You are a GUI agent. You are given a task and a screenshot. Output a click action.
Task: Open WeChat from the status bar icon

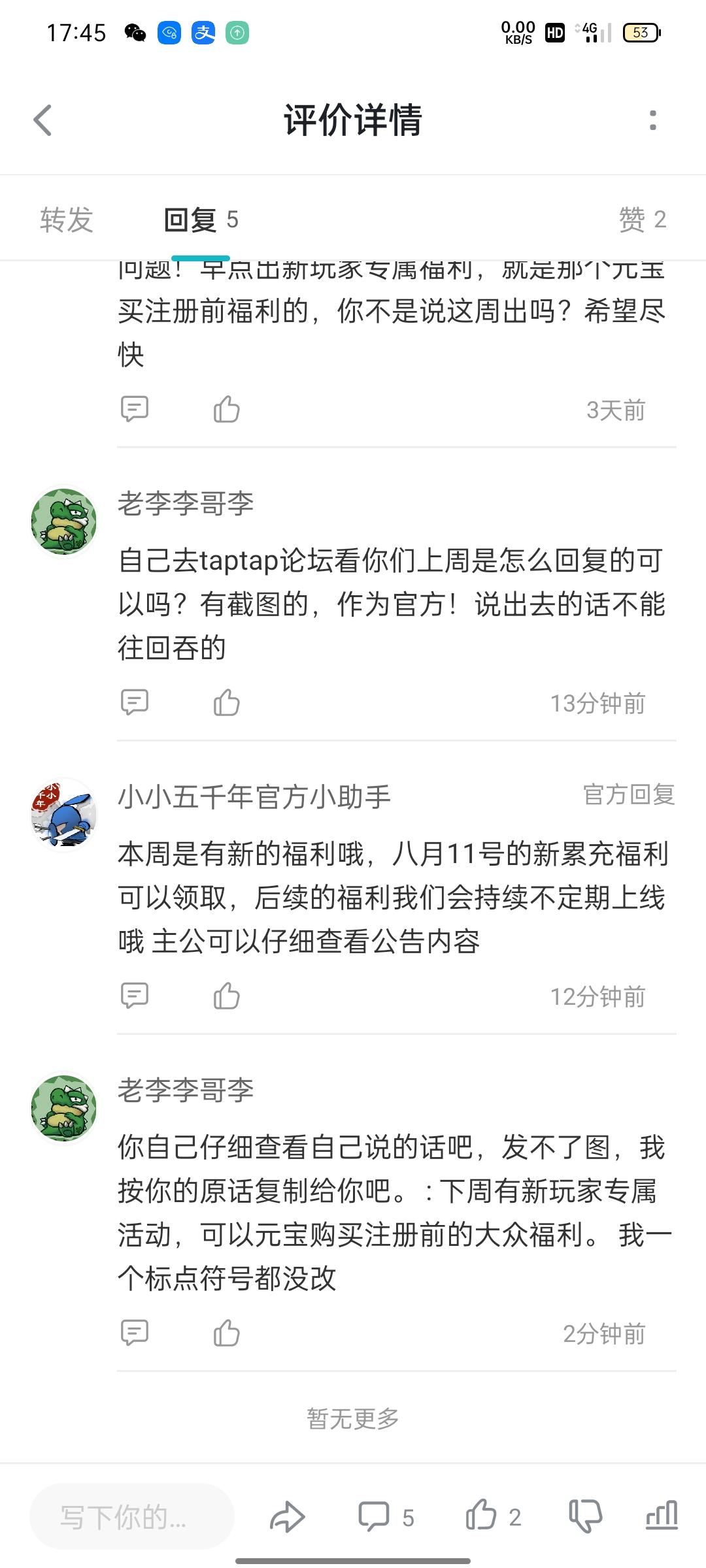pyautogui.click(x=134, y=34)
